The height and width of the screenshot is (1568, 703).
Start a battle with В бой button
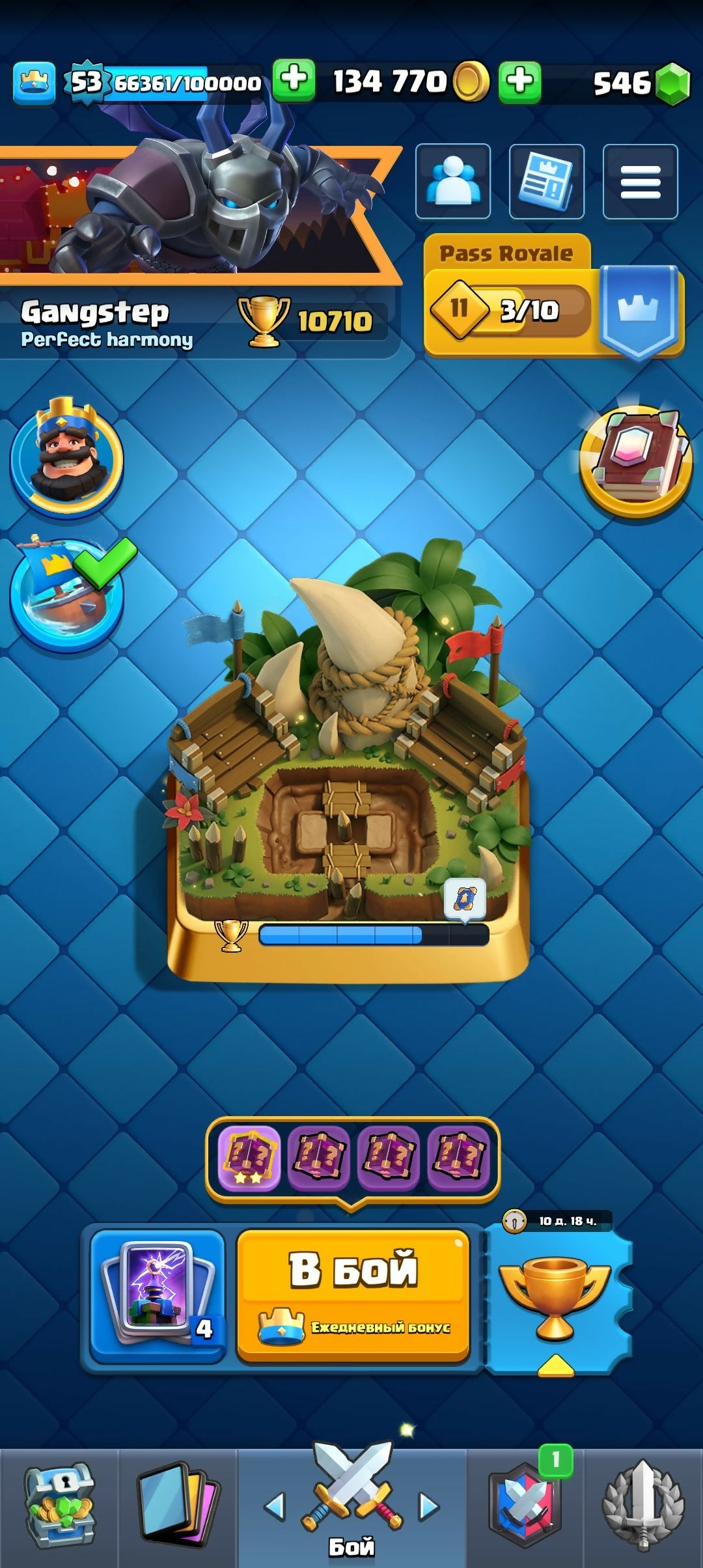pos(353,1295)
